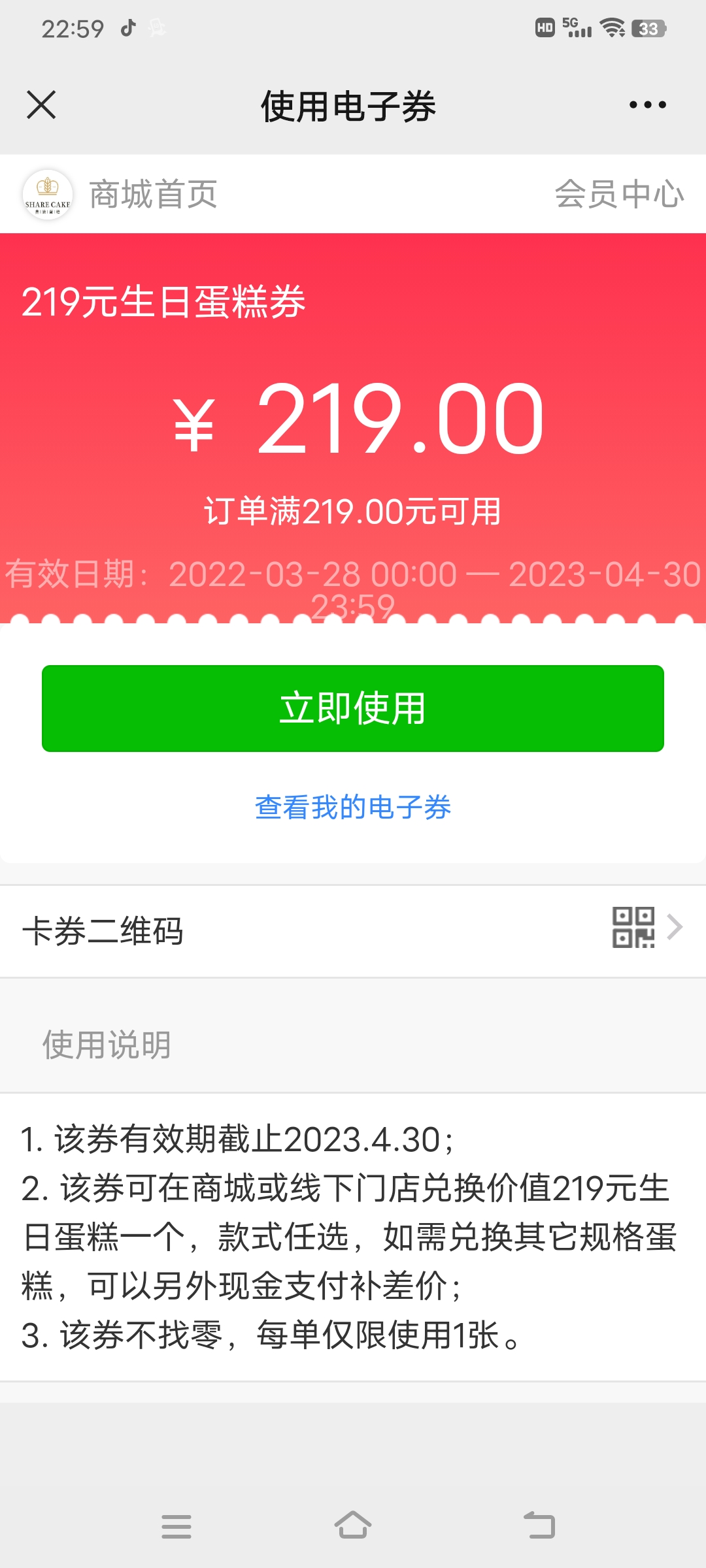Tap the system home button
This screenshot has height=1568, width=706.
tap(353, 1526)
